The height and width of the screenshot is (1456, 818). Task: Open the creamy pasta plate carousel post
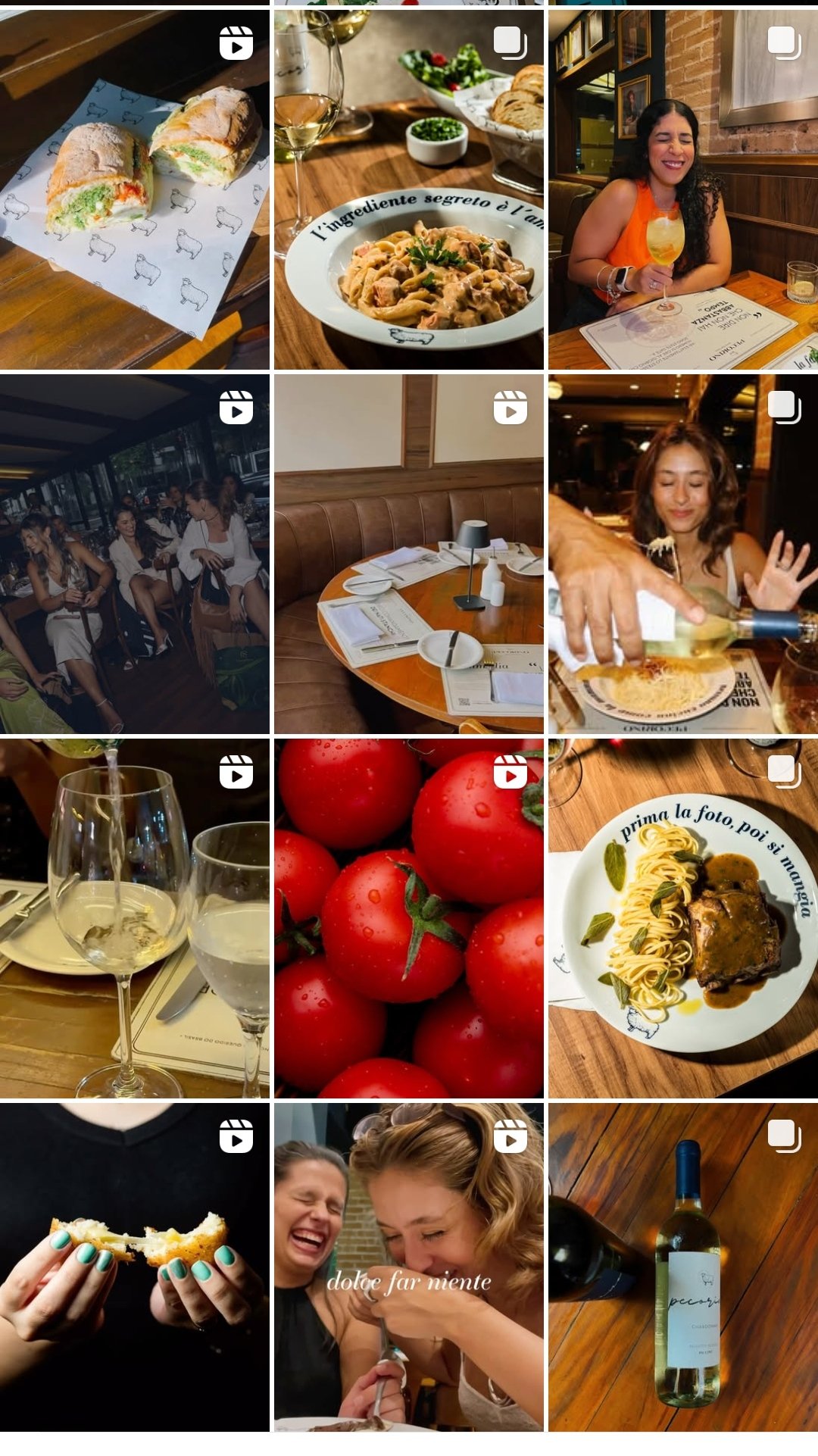coord(409,189)
